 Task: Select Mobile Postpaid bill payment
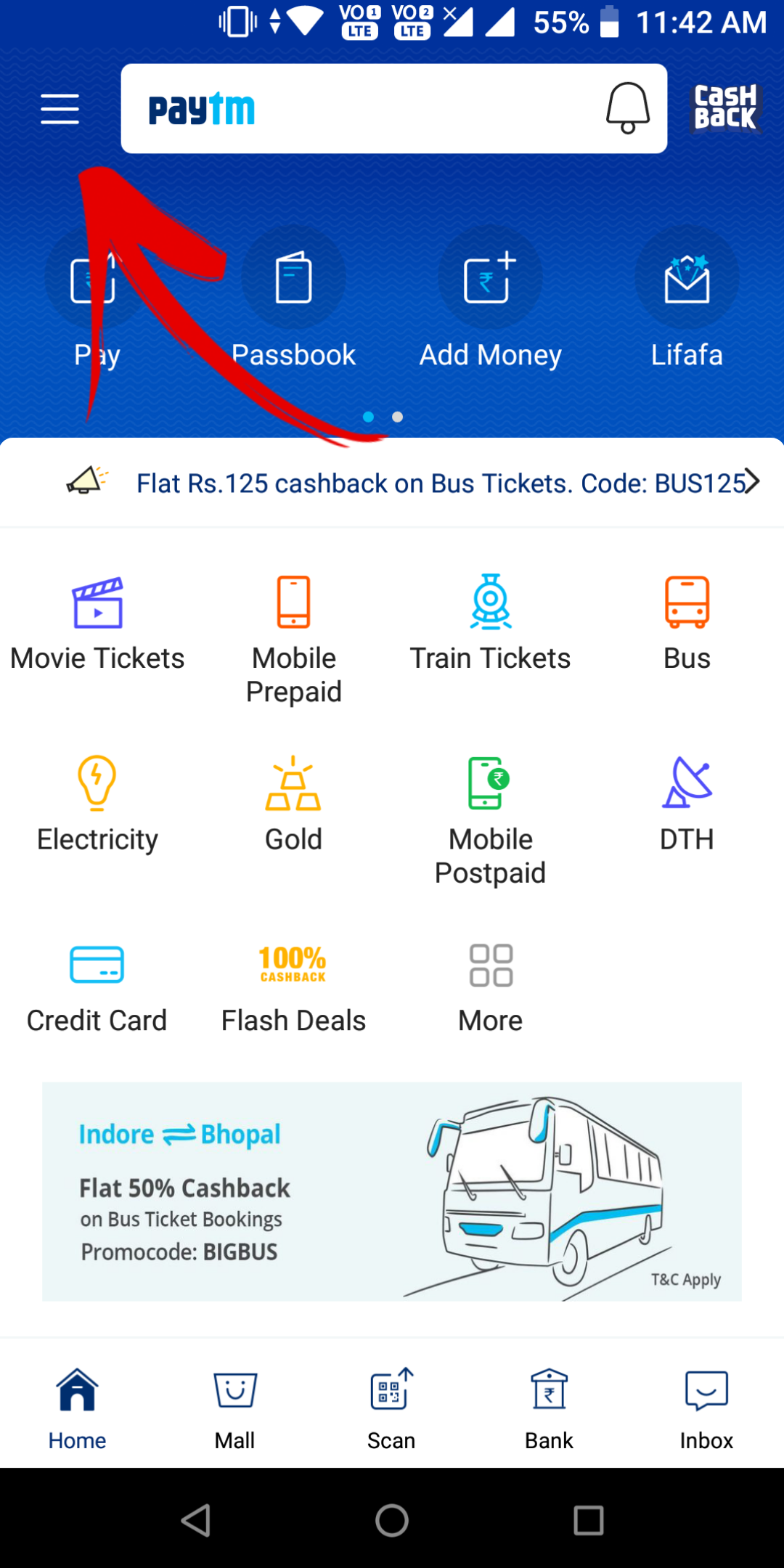[x=490, y=819]
